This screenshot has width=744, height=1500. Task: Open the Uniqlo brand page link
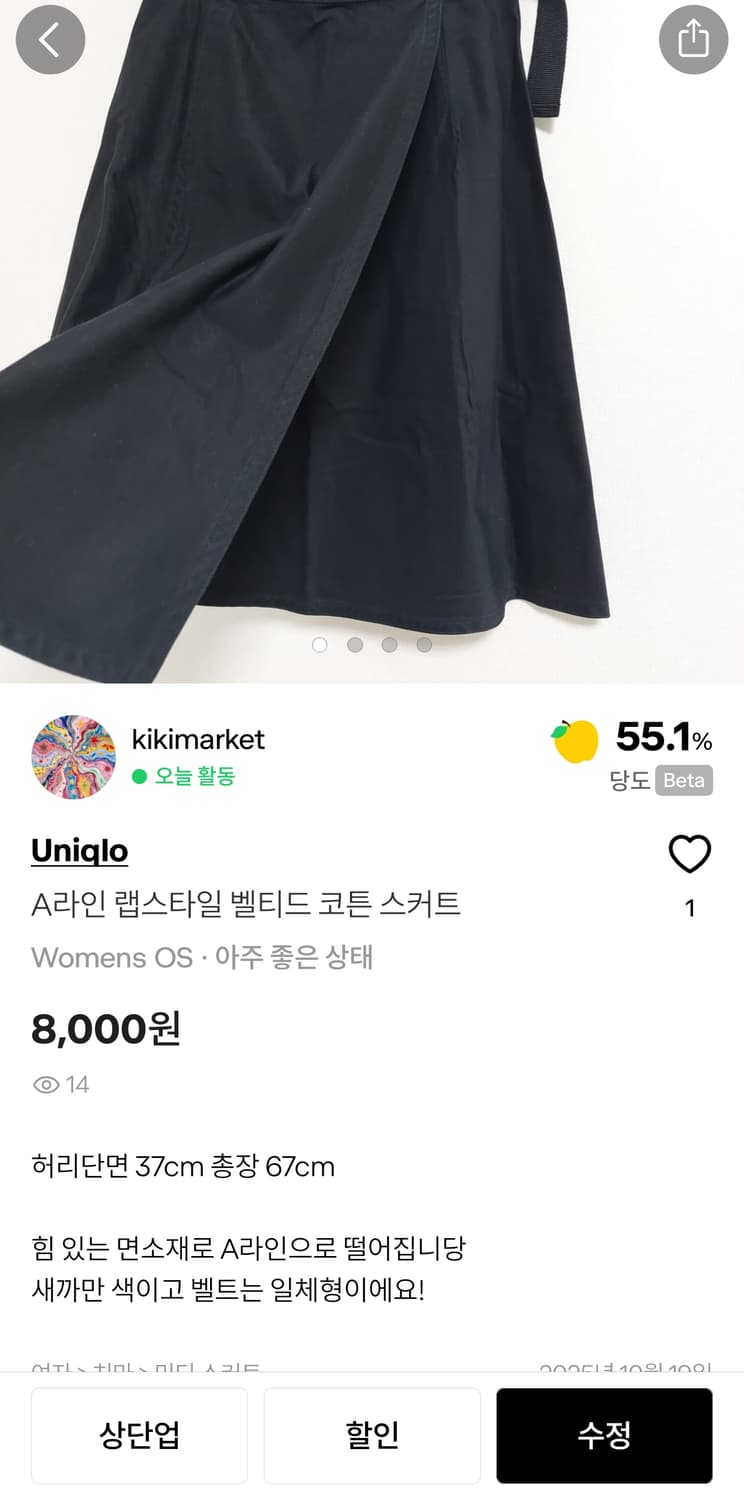[x=79, y=851]
